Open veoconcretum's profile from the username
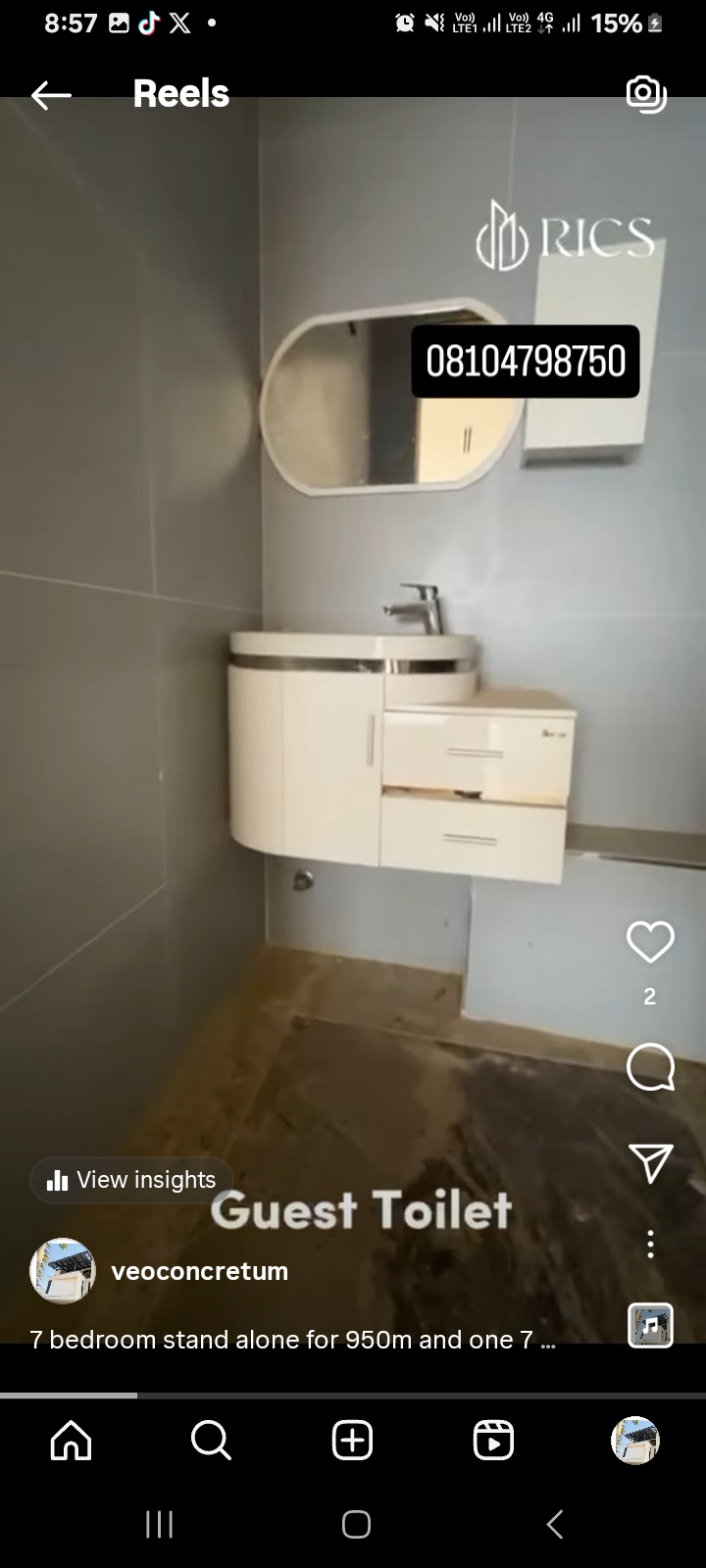Screen dimensions: 706x1568 point(200,1271)
